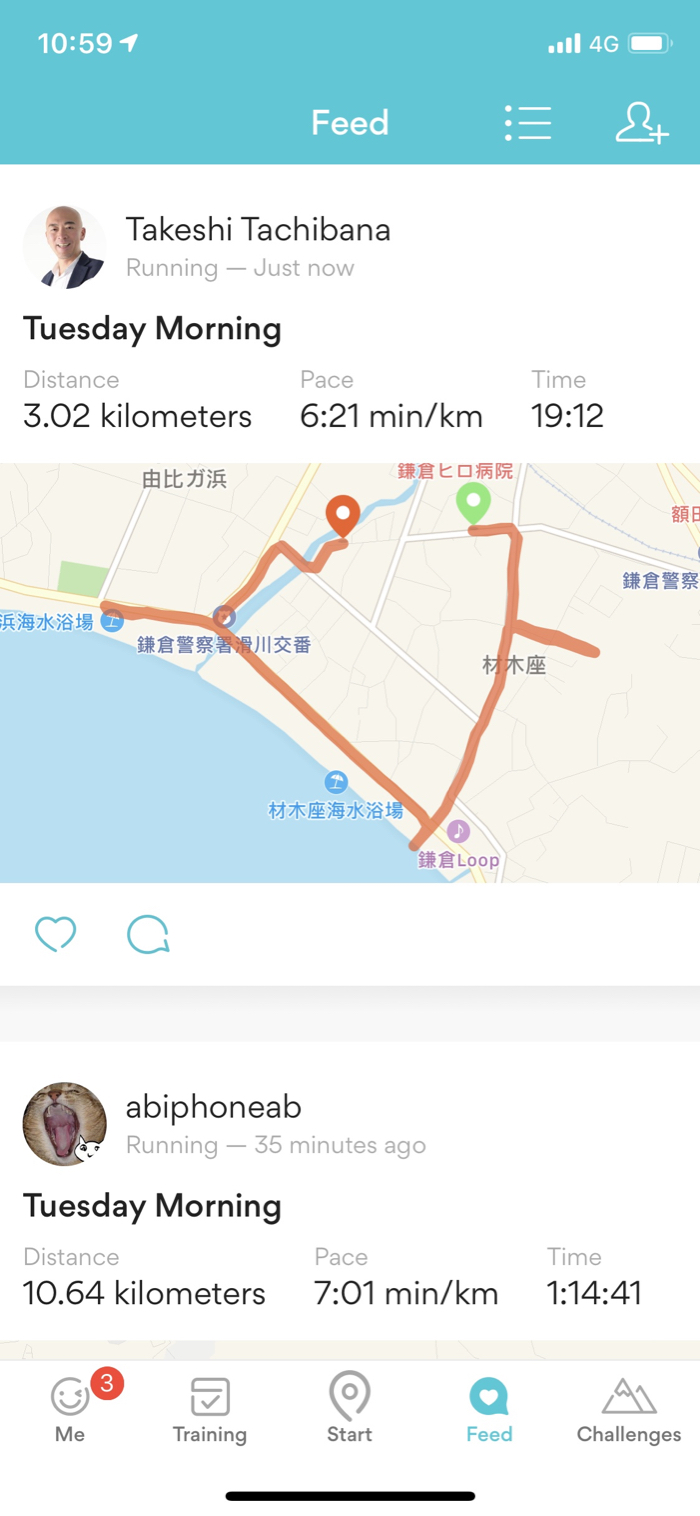Comment on Takeshi Tachibana's run
The height and width of the screenshot is (1516, 700).
(x=148, y=934)
